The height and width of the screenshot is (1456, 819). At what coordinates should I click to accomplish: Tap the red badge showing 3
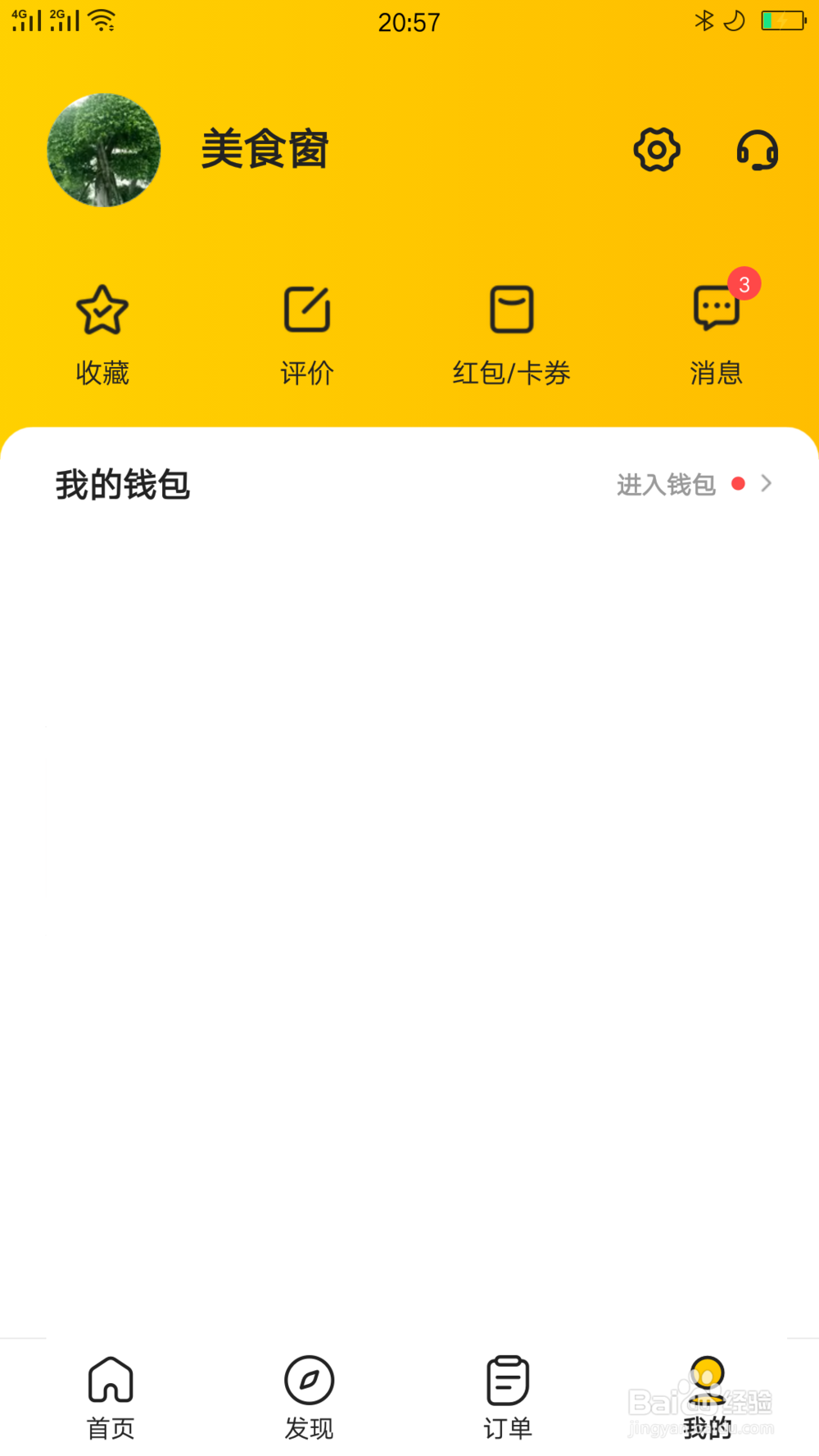tap(744, 284)
